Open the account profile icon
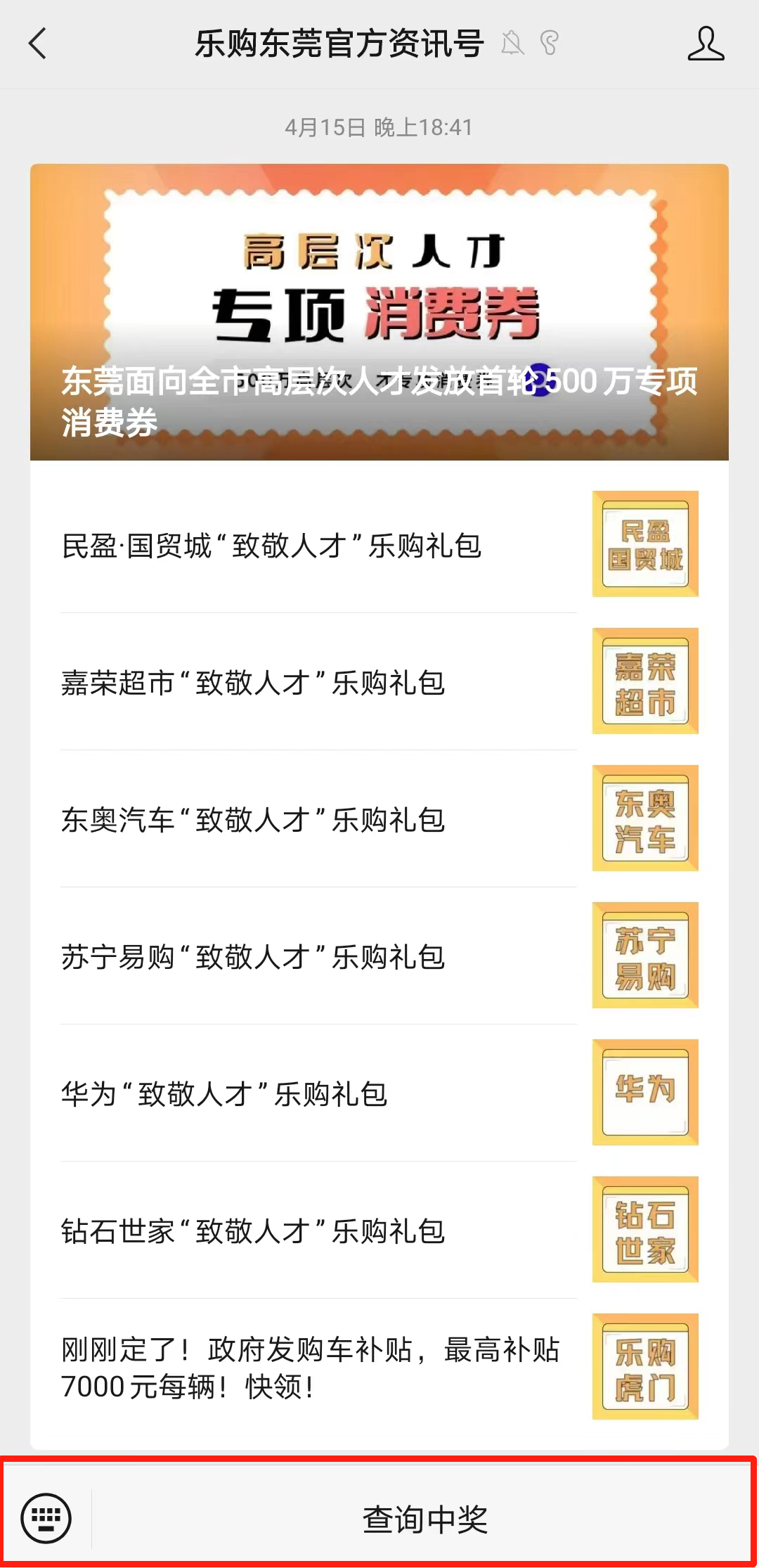The height and width of the screenshot is (1568, 759). point(705,44)
